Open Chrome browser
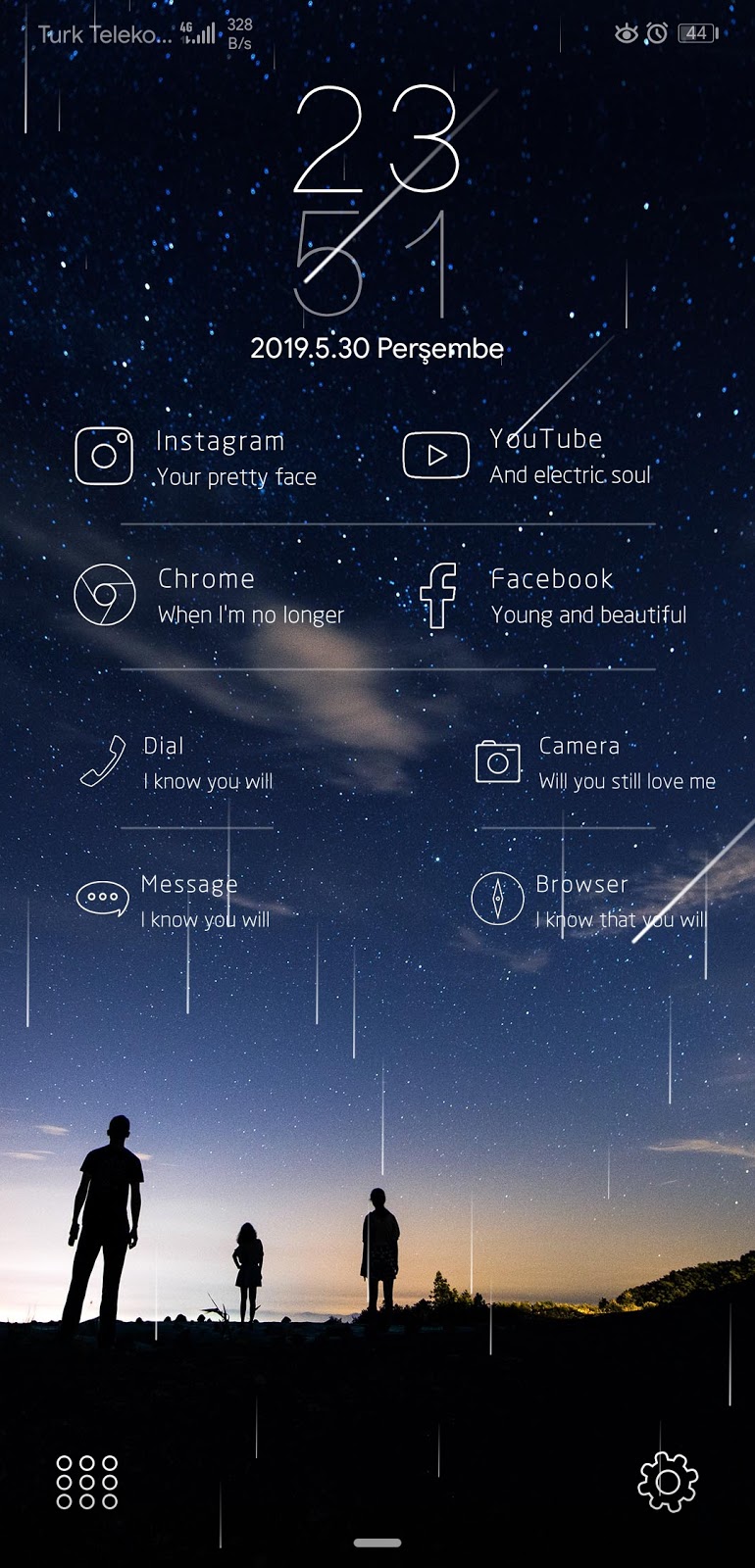The height and width of the screenshot is (1568, 755). coord(105,595)
